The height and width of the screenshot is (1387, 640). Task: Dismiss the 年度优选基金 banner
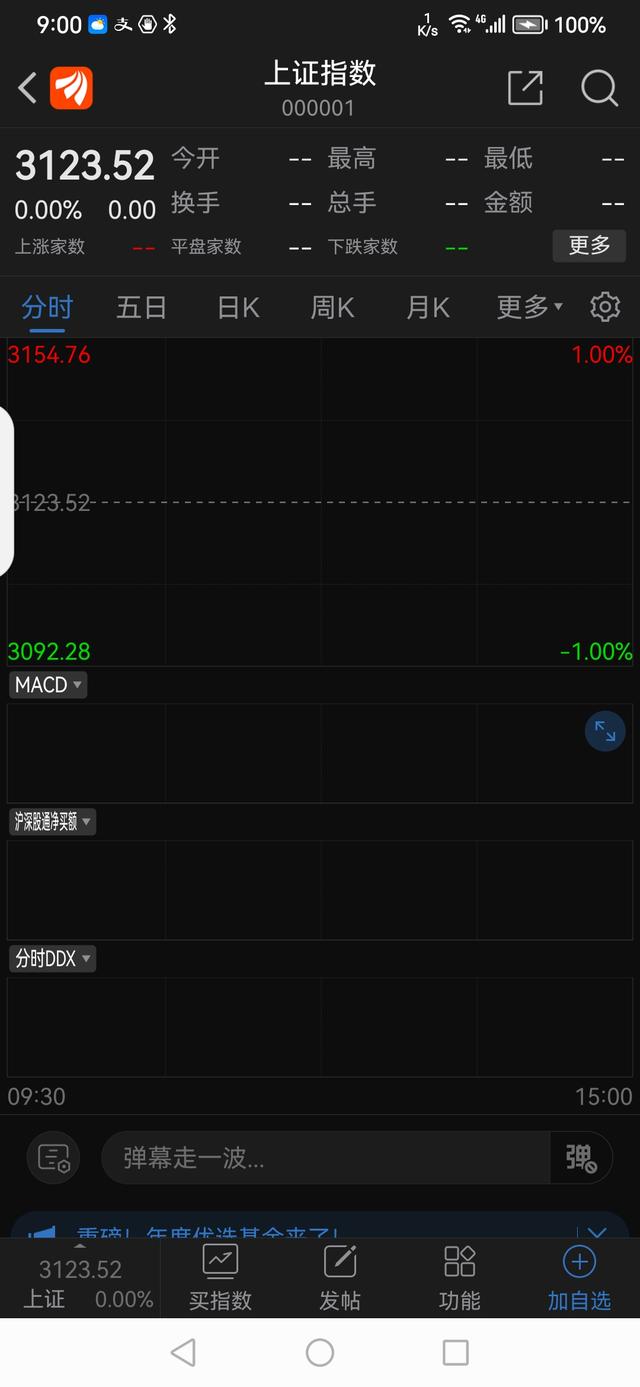click(x=597, y=1232)
